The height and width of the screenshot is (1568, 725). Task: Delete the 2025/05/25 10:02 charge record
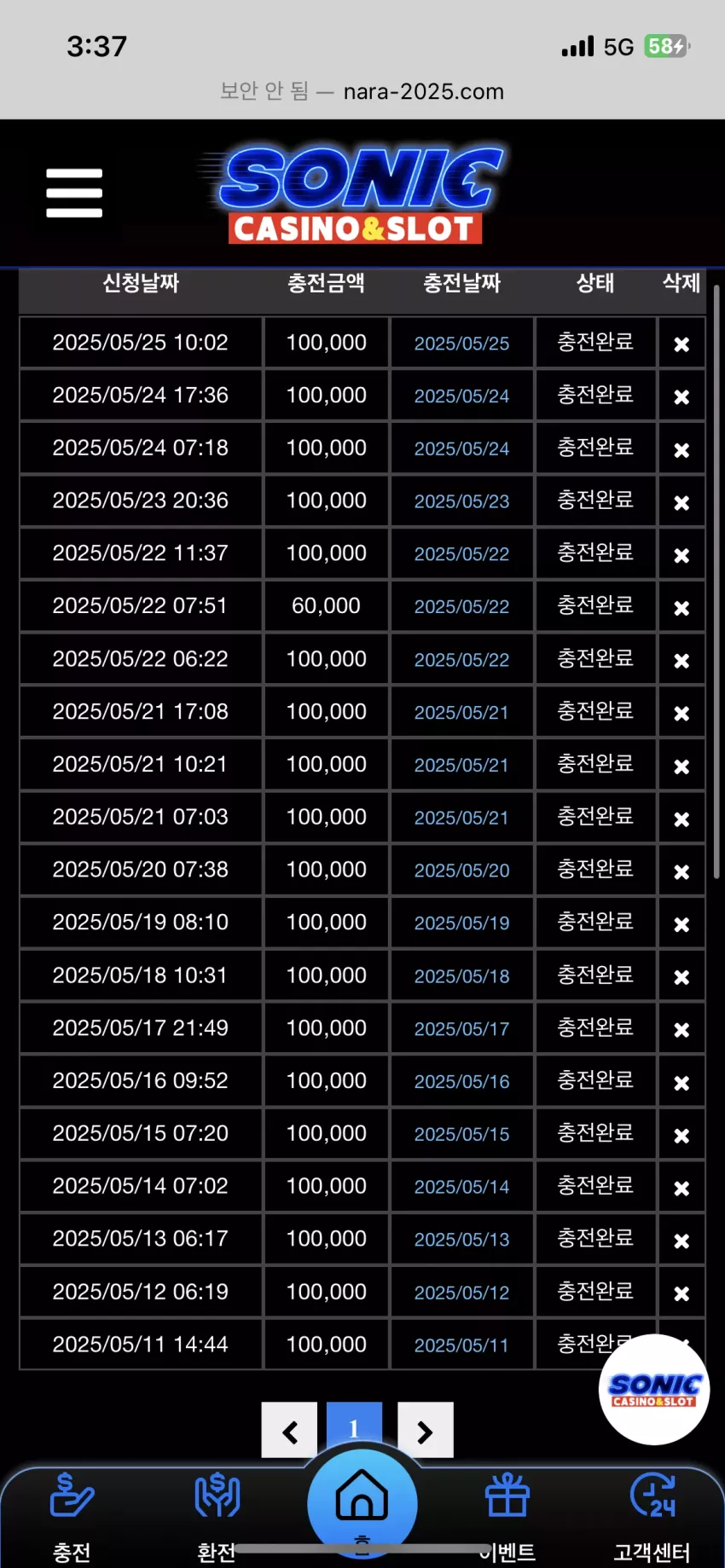tap(681, 344)
